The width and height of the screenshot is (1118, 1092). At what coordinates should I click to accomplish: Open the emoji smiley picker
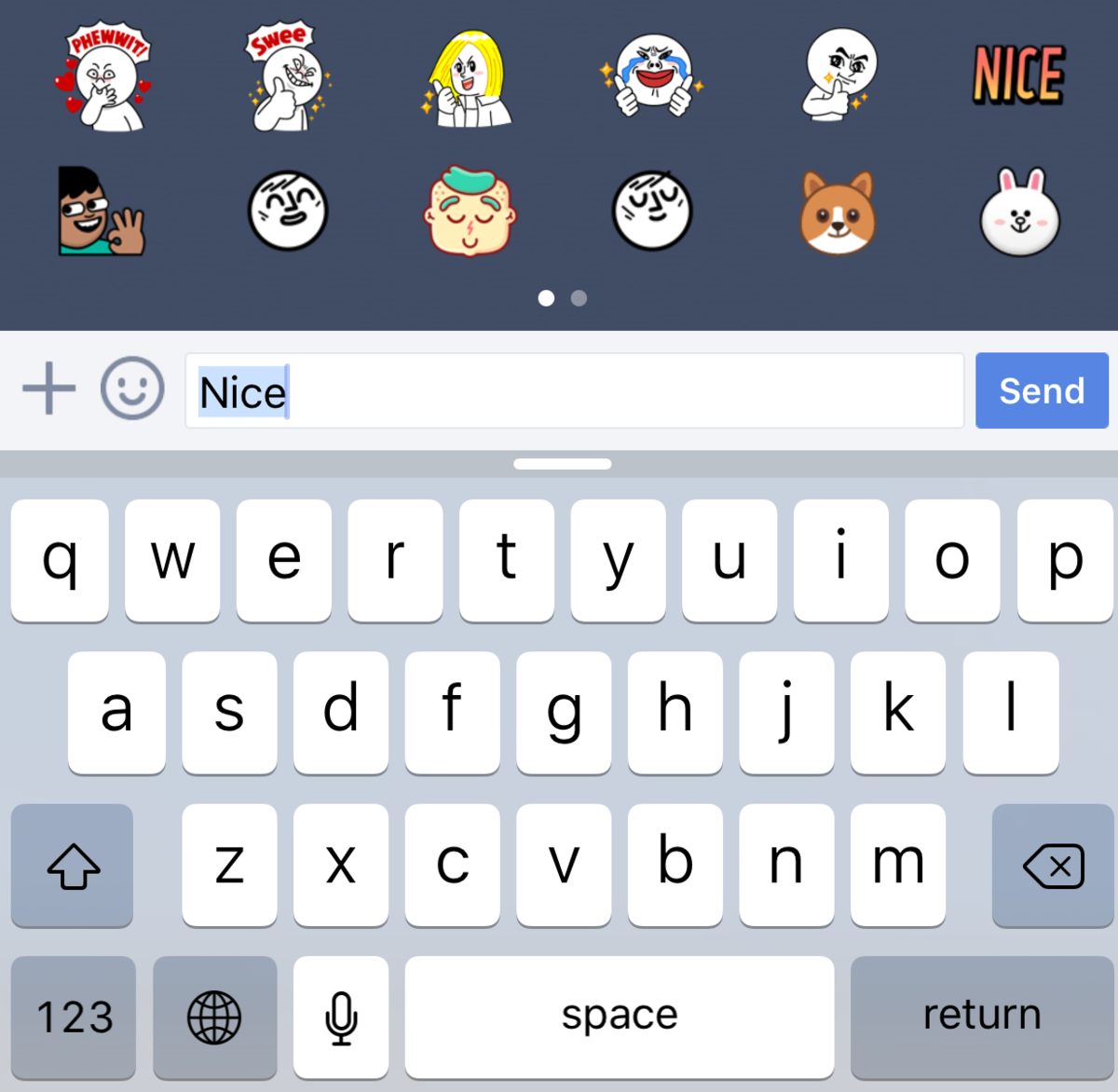point(132,389)
